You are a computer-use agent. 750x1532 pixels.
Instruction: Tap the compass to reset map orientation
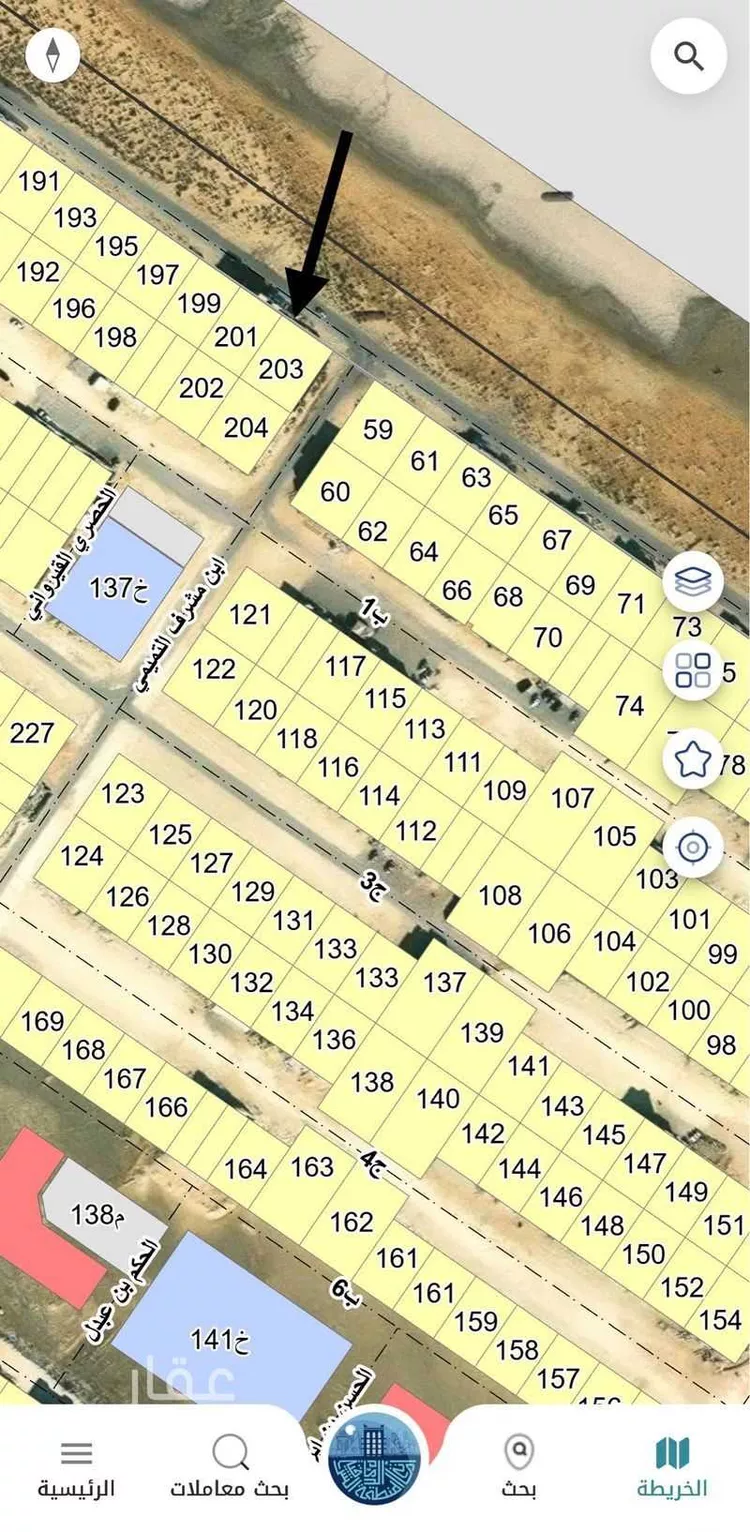(x=52, y=54)
